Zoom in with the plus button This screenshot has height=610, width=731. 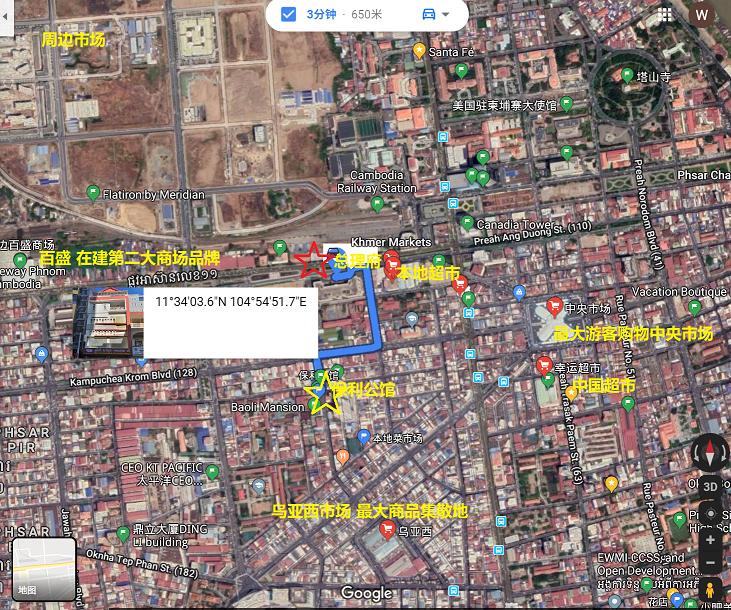click(710, 540)
